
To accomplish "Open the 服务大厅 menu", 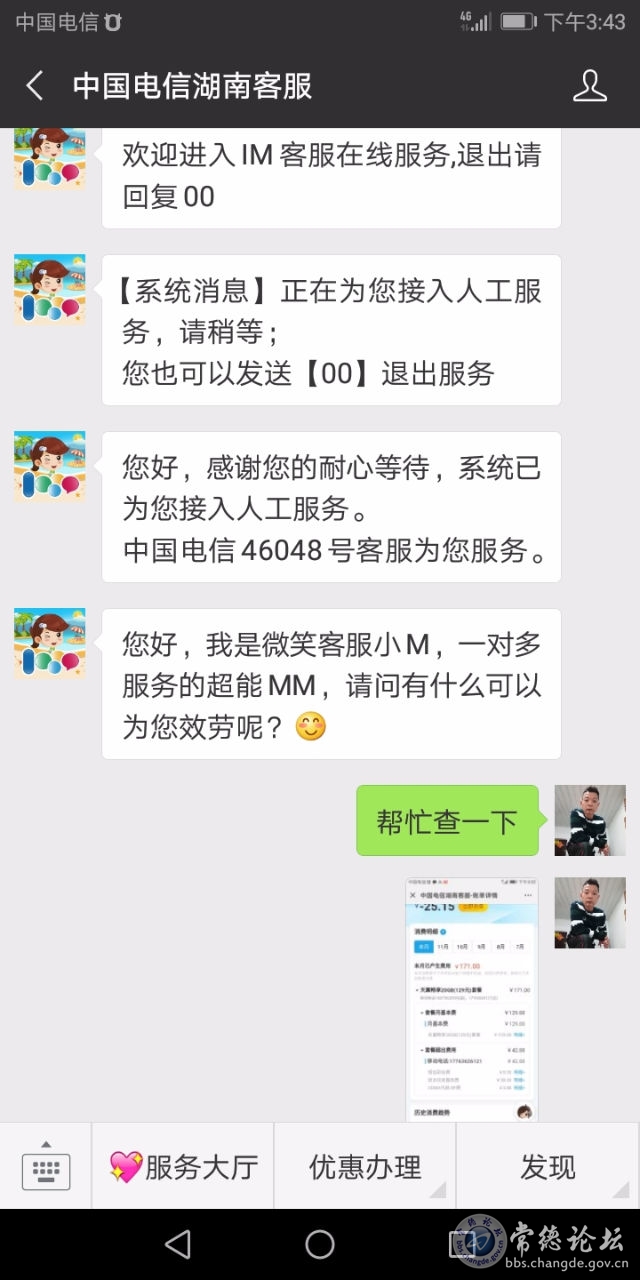I will click(183, 1166).
